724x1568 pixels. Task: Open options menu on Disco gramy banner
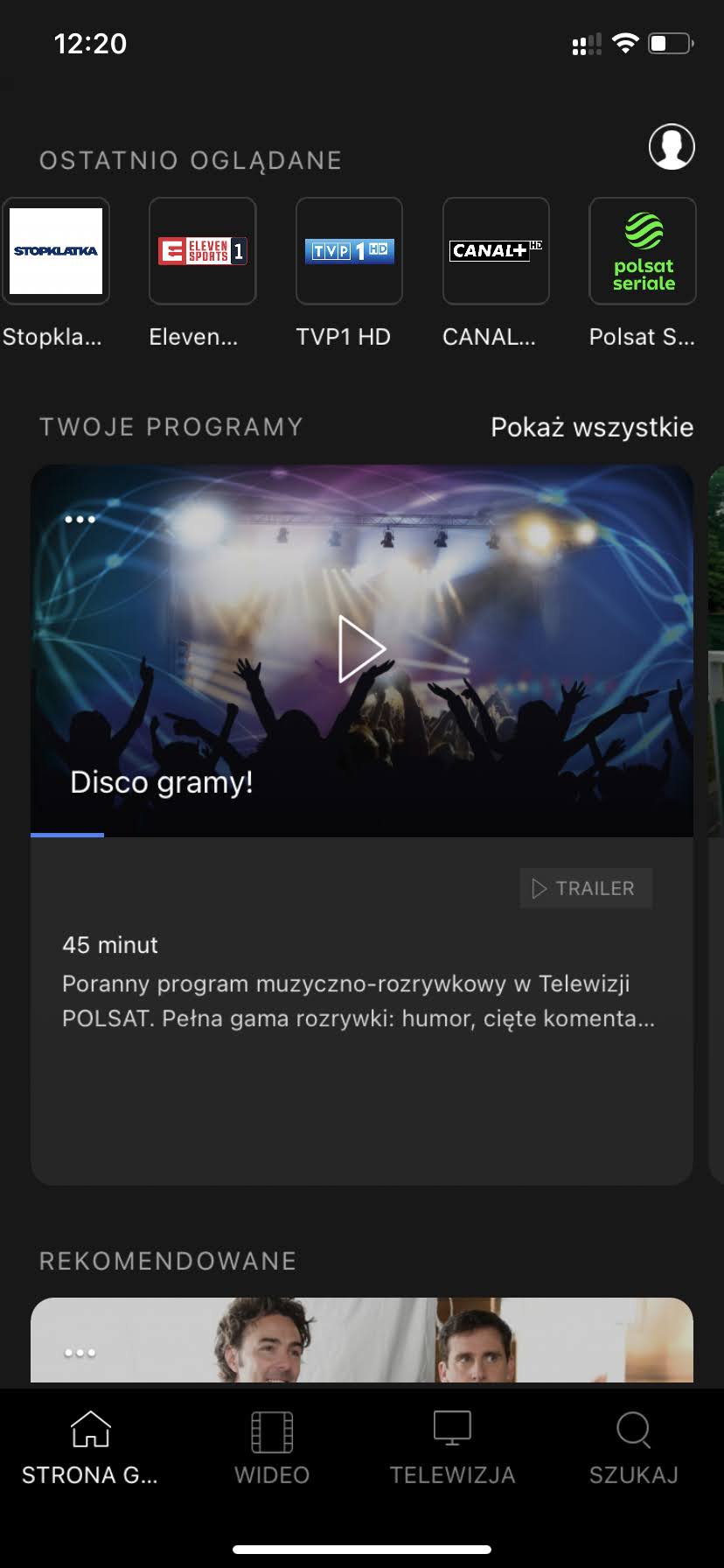(x=80, y=518)
